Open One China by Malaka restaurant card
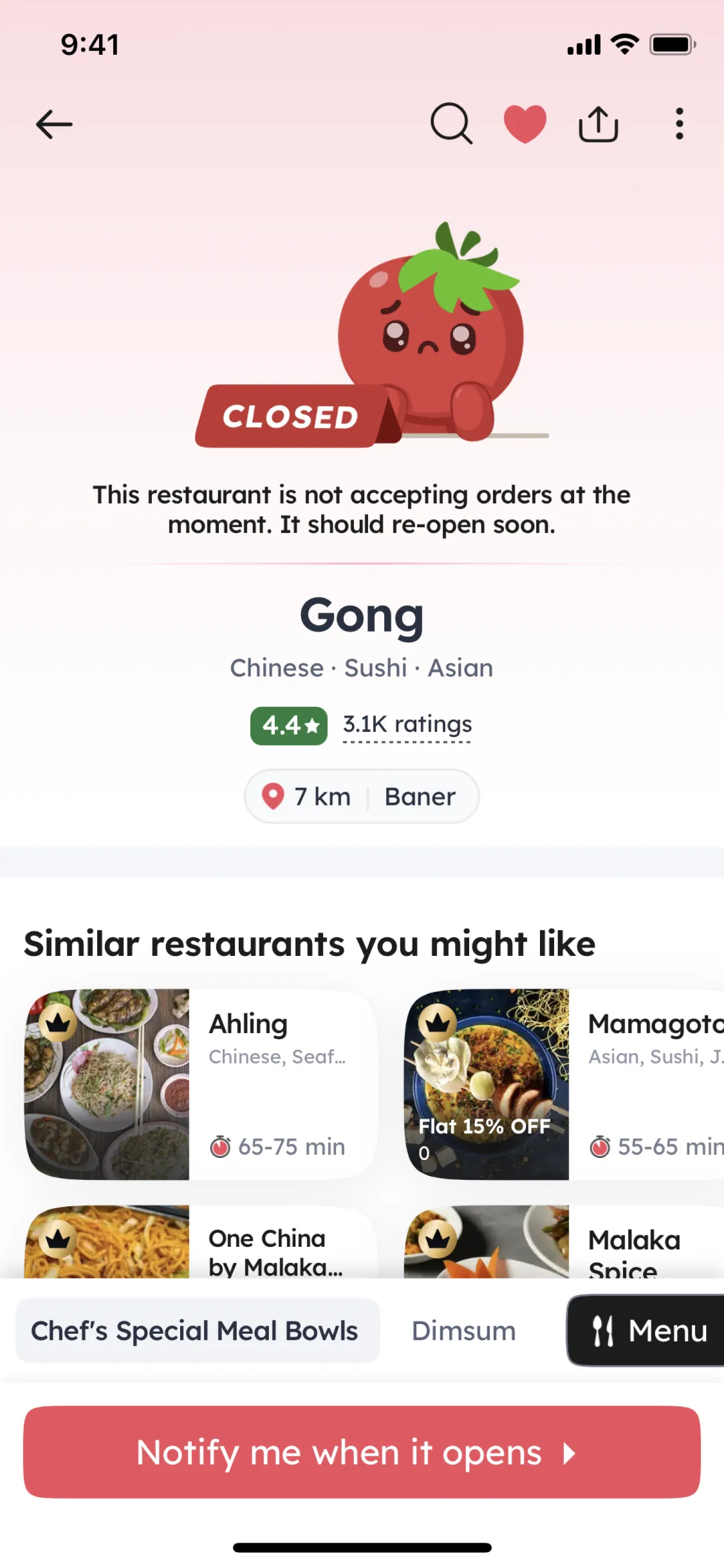 click(200, 1244)
